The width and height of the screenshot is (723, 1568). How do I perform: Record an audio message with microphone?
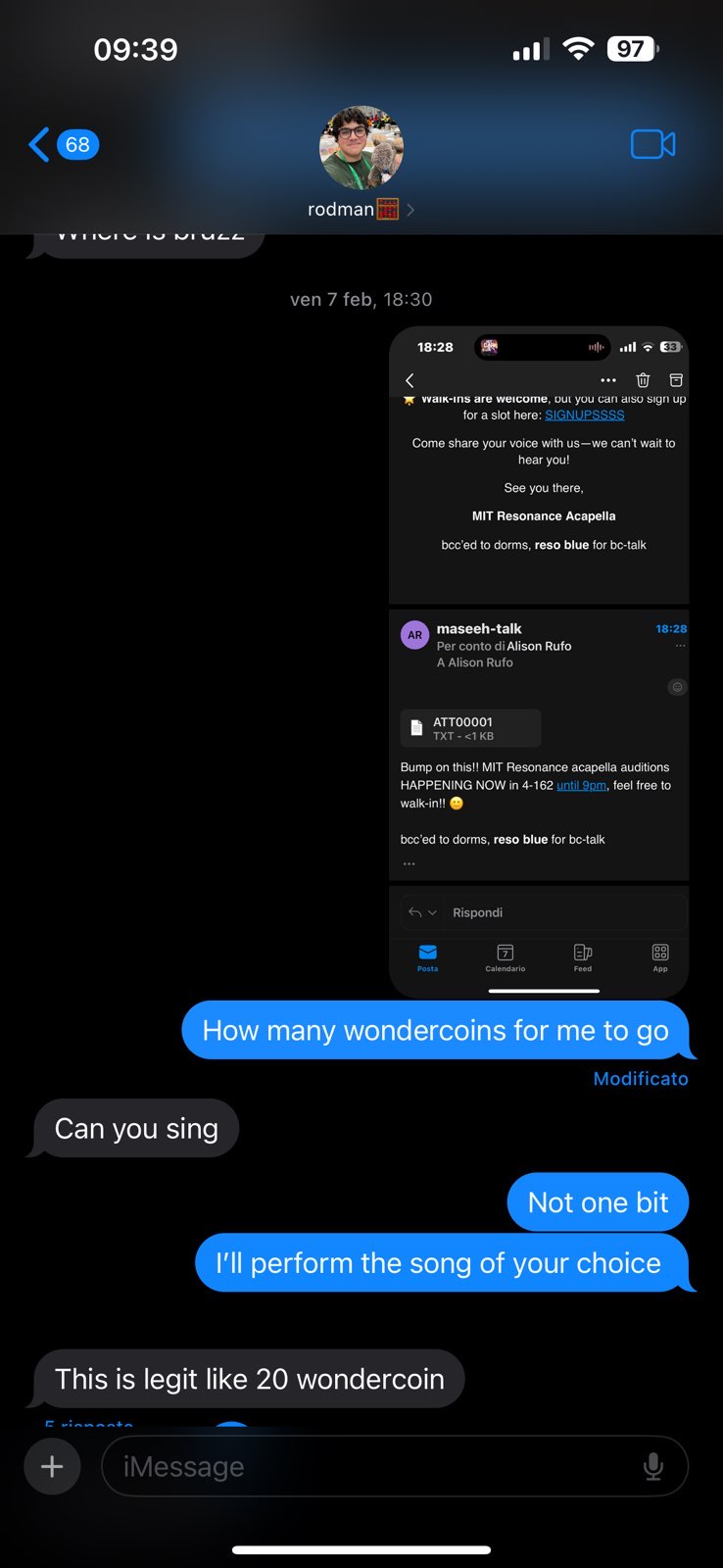click(653, 1466)
